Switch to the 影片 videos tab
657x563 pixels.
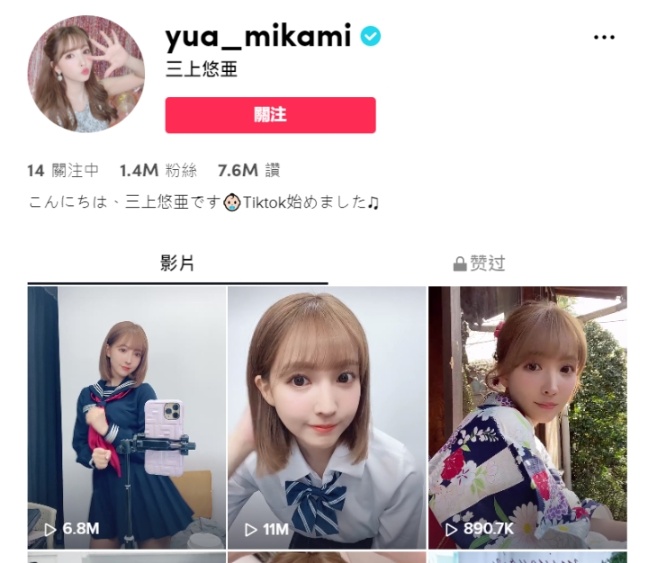point(177,263)
